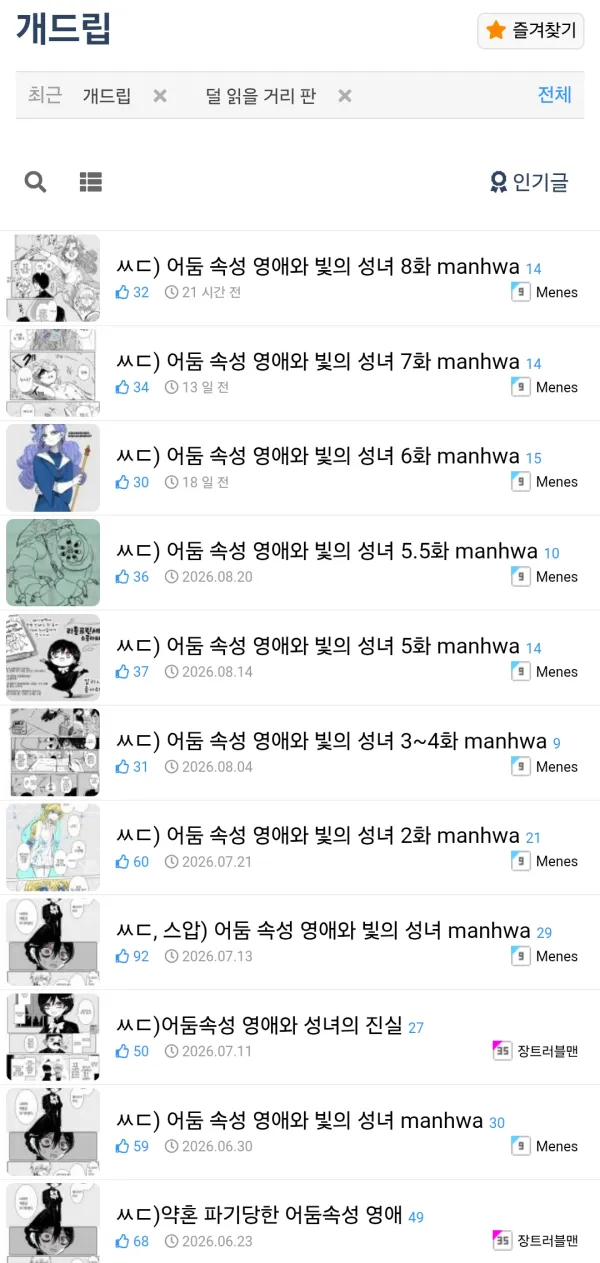The height and width of the screenshot is (1263, 600).
Task: Open the search magnifier icon
Action: (35, 182)
